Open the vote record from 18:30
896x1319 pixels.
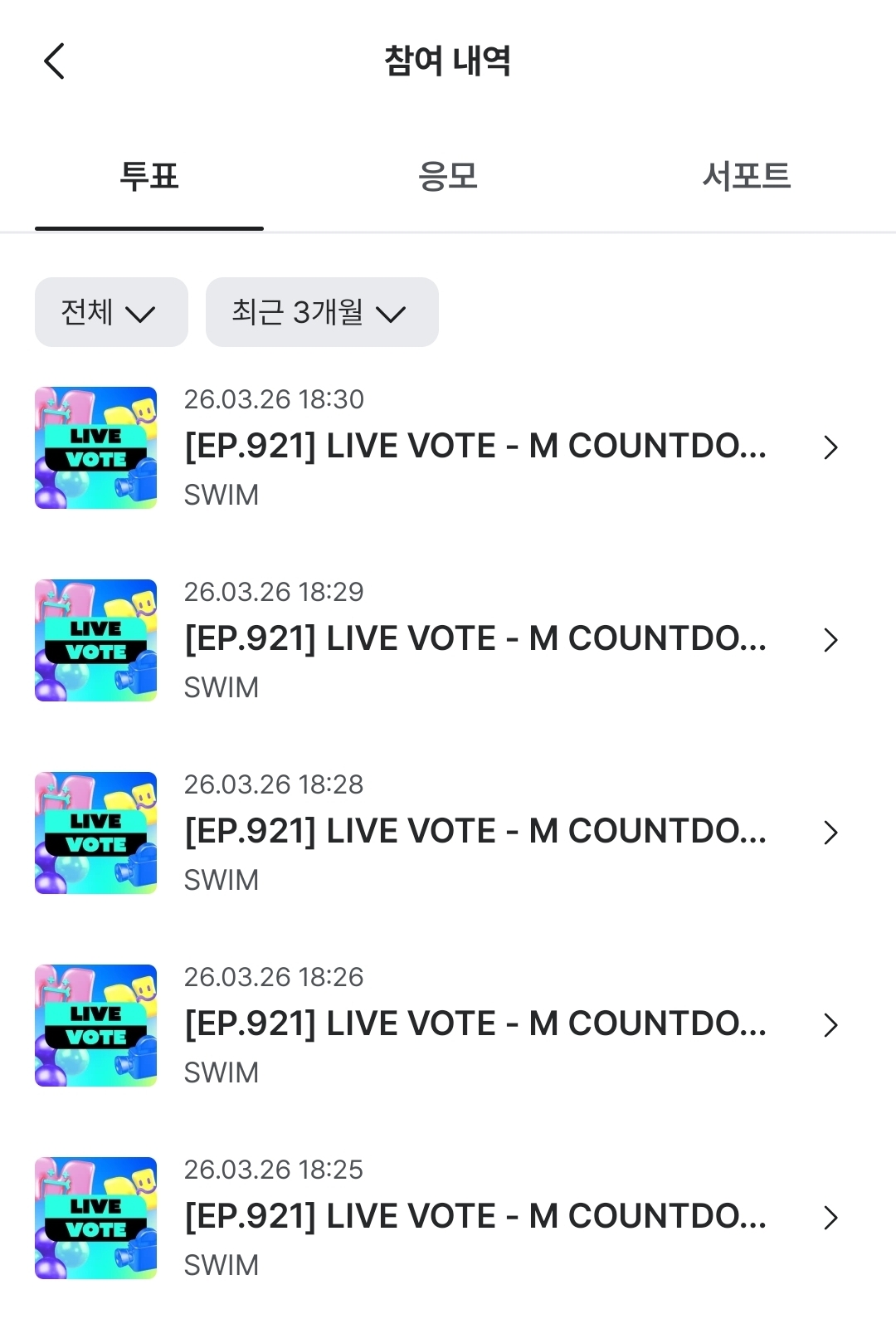(x=475, y=447)
